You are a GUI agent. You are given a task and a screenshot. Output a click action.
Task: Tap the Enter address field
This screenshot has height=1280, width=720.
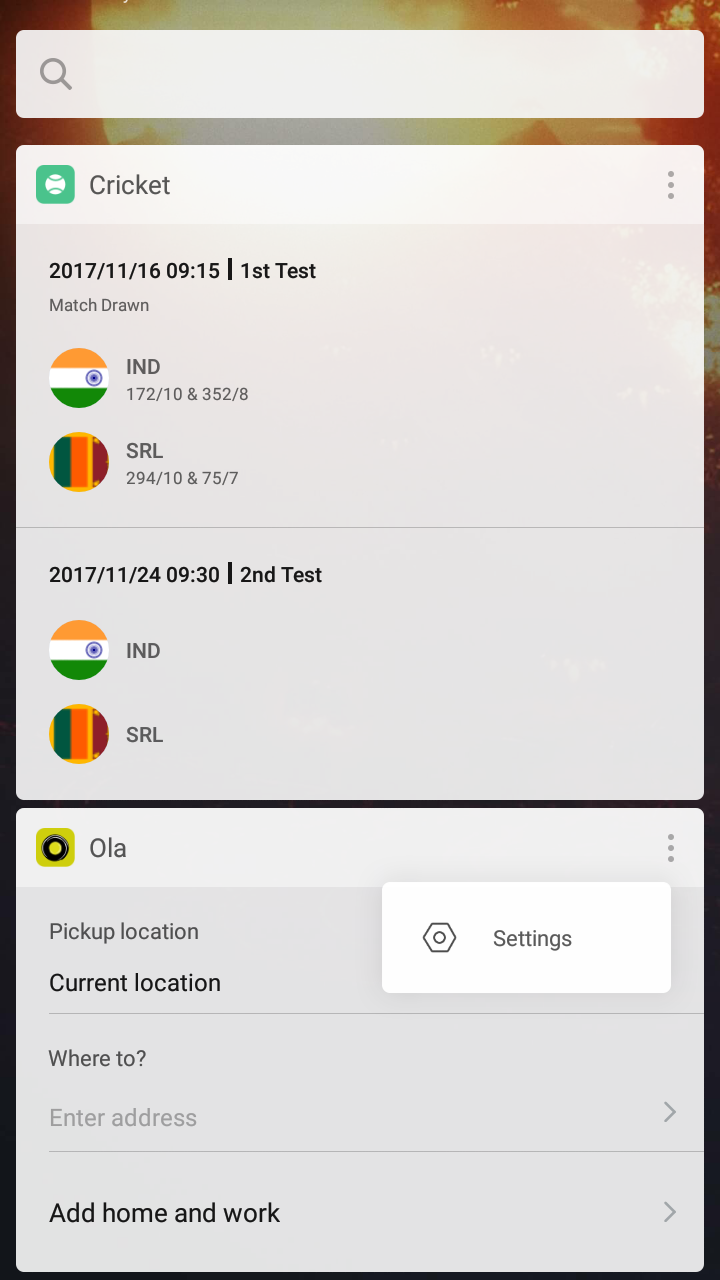point(360,1117)
